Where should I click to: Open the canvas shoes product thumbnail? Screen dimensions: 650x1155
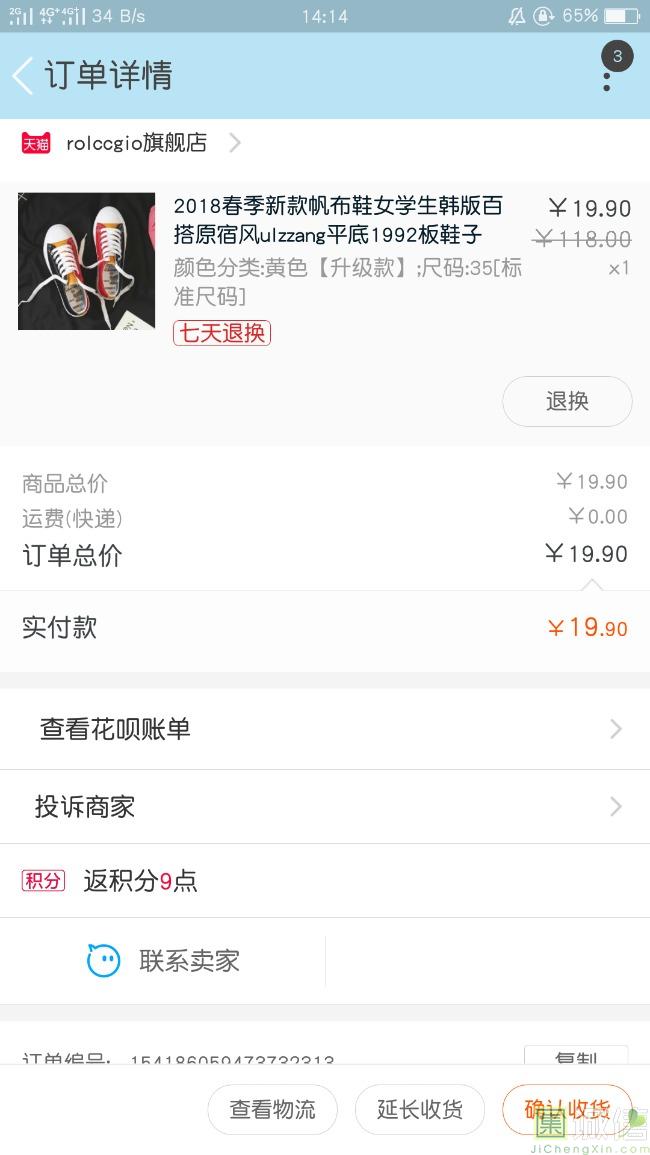(87, 261)
